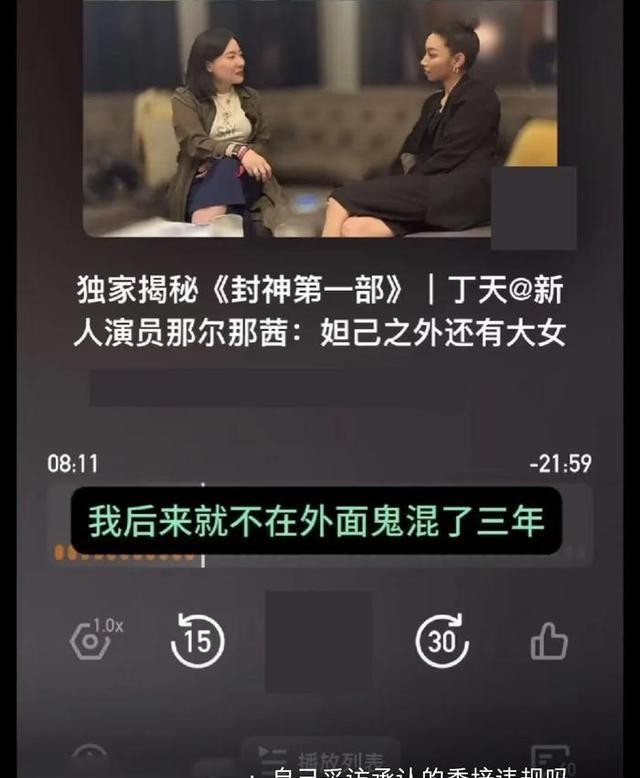Rewind 15 seconds

197,640
